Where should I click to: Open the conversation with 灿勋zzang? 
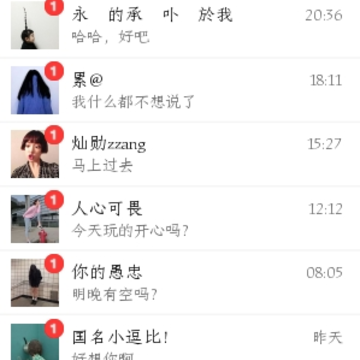[180, 154]
